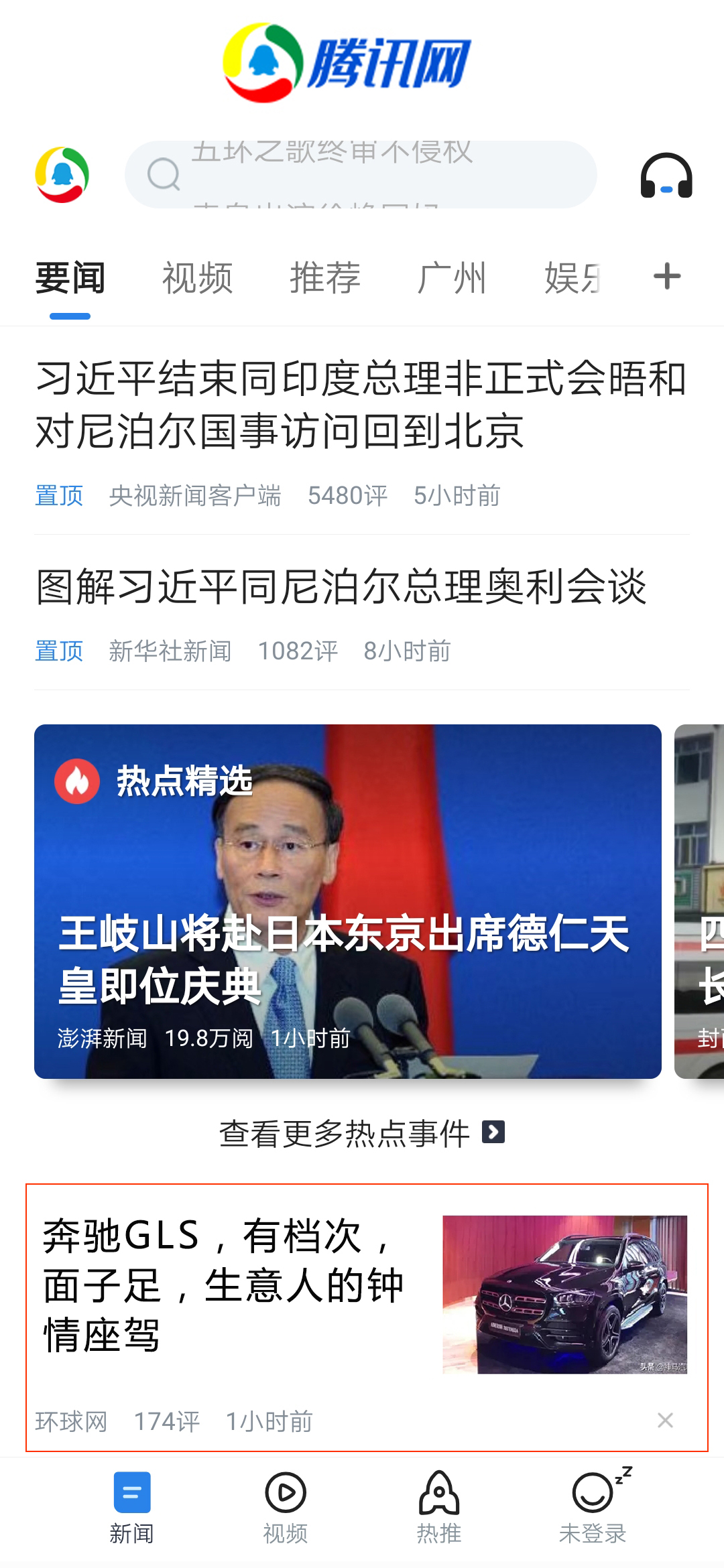This screenshot has width=724, height=1568.
Task: Select the 要闻 top tab
Action: (70, 278)
